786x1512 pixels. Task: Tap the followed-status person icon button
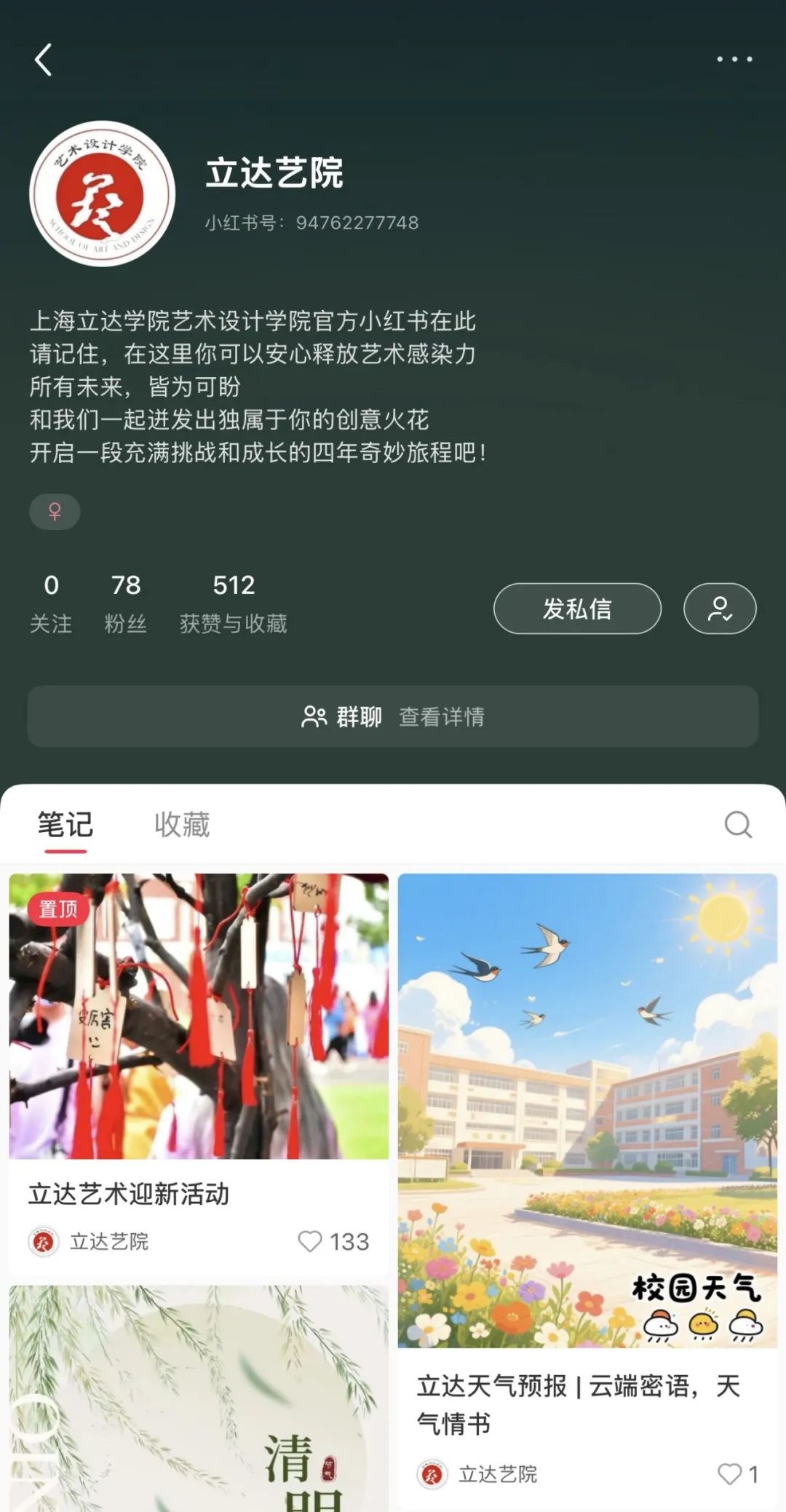coord(719,609)
